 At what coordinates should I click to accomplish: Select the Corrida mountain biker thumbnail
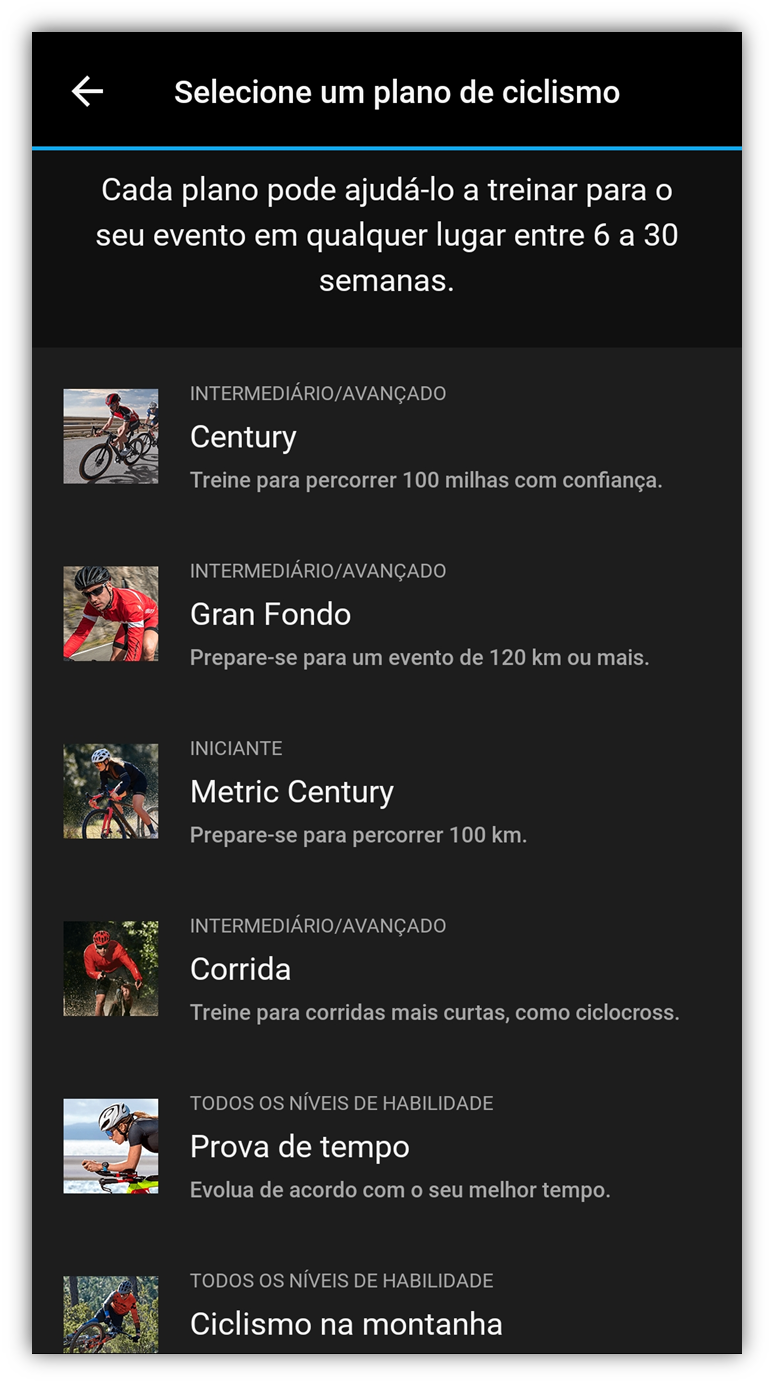[x=110, y=968]
